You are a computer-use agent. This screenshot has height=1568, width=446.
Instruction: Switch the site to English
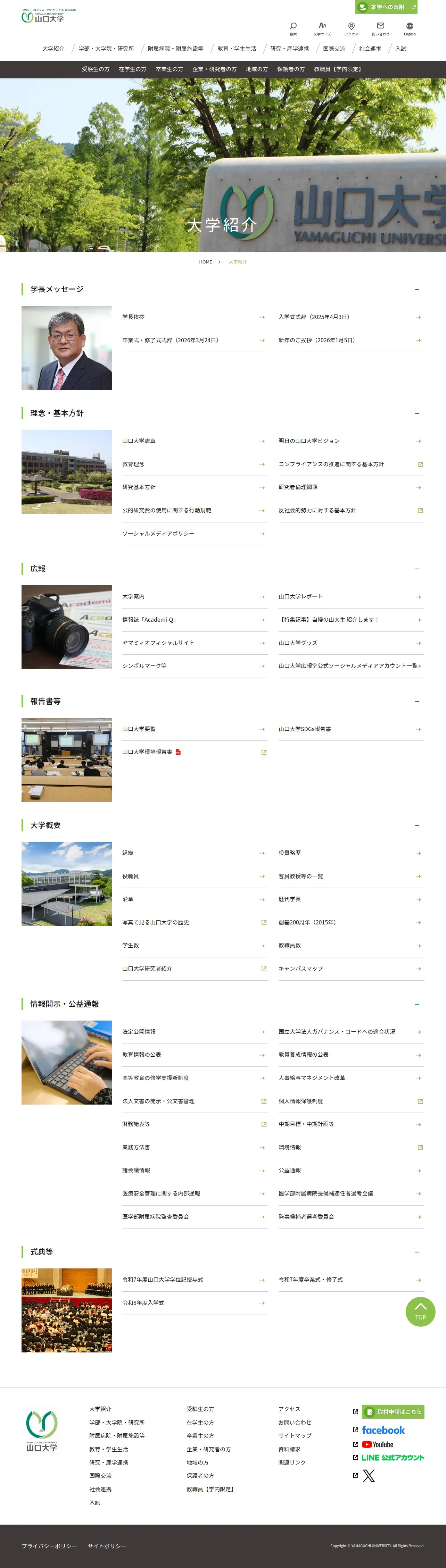[410, 28]
